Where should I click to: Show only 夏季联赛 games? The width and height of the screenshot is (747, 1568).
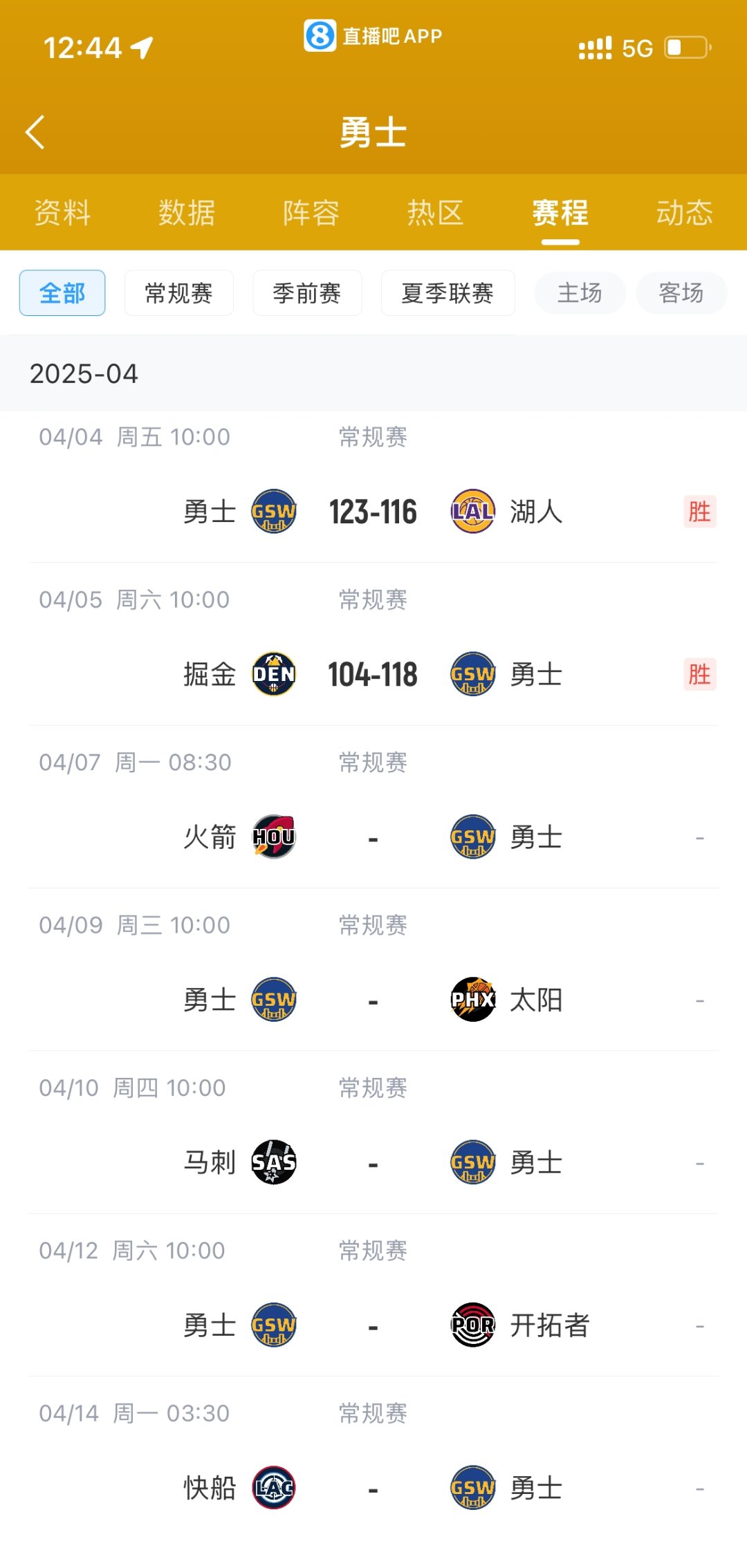point(448,293)
